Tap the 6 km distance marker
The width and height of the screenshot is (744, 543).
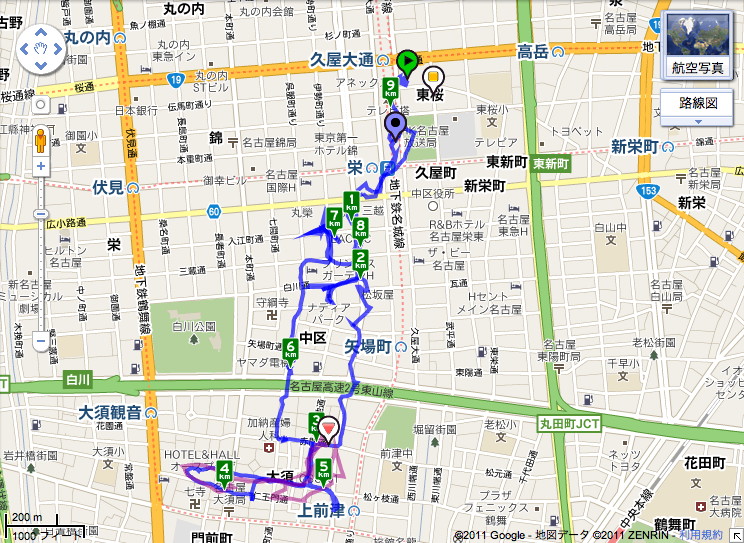[290, 349]
